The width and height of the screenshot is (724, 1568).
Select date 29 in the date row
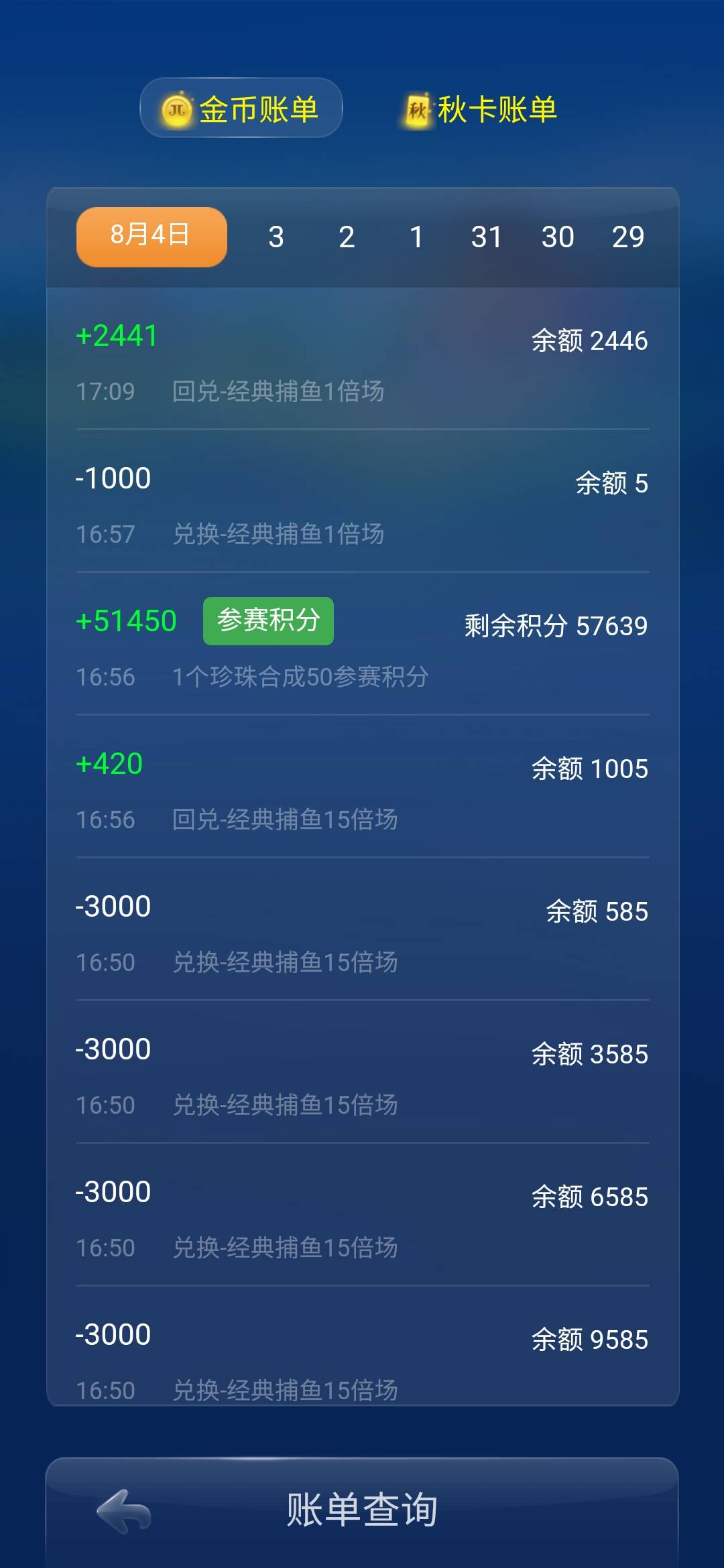(629, 236)
